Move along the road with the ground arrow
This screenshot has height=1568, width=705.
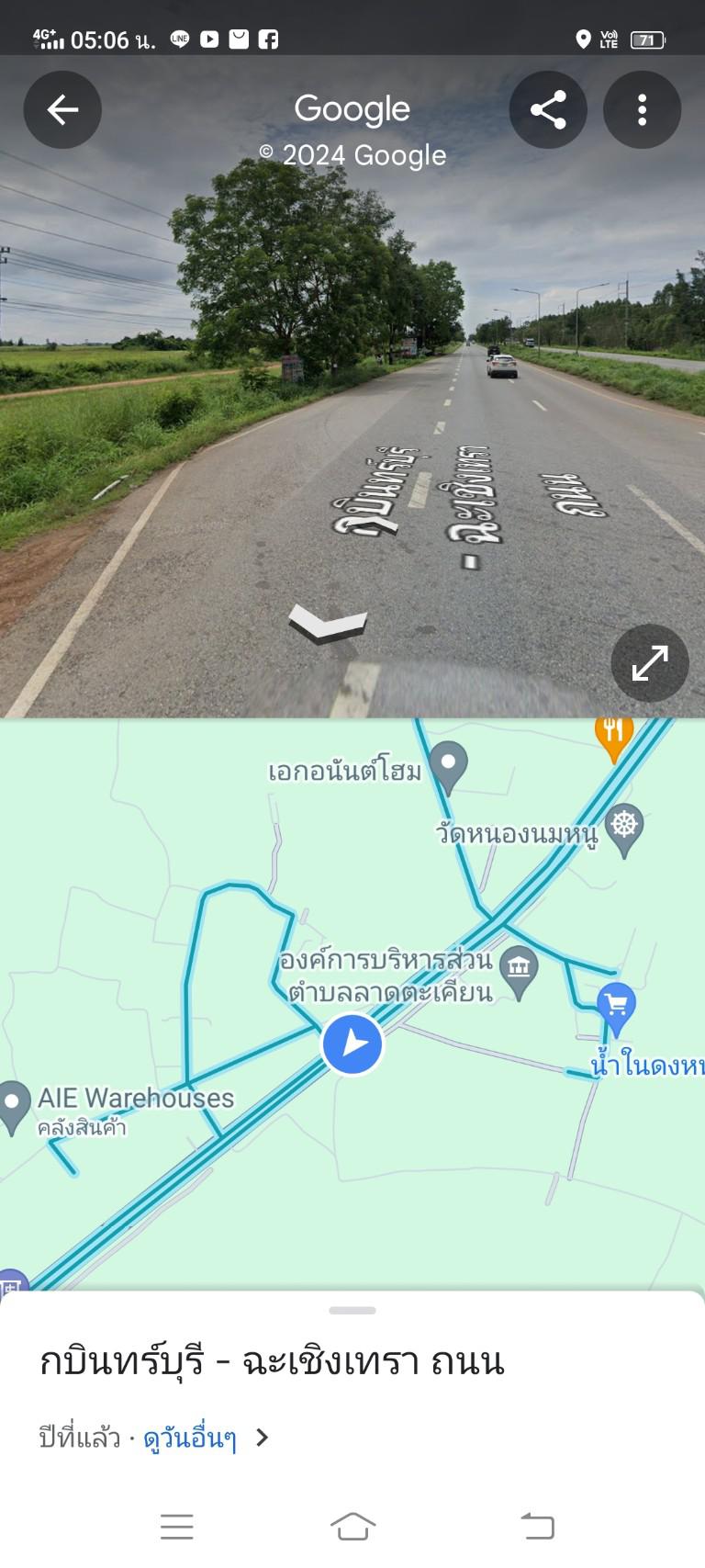tap(328, 624)
